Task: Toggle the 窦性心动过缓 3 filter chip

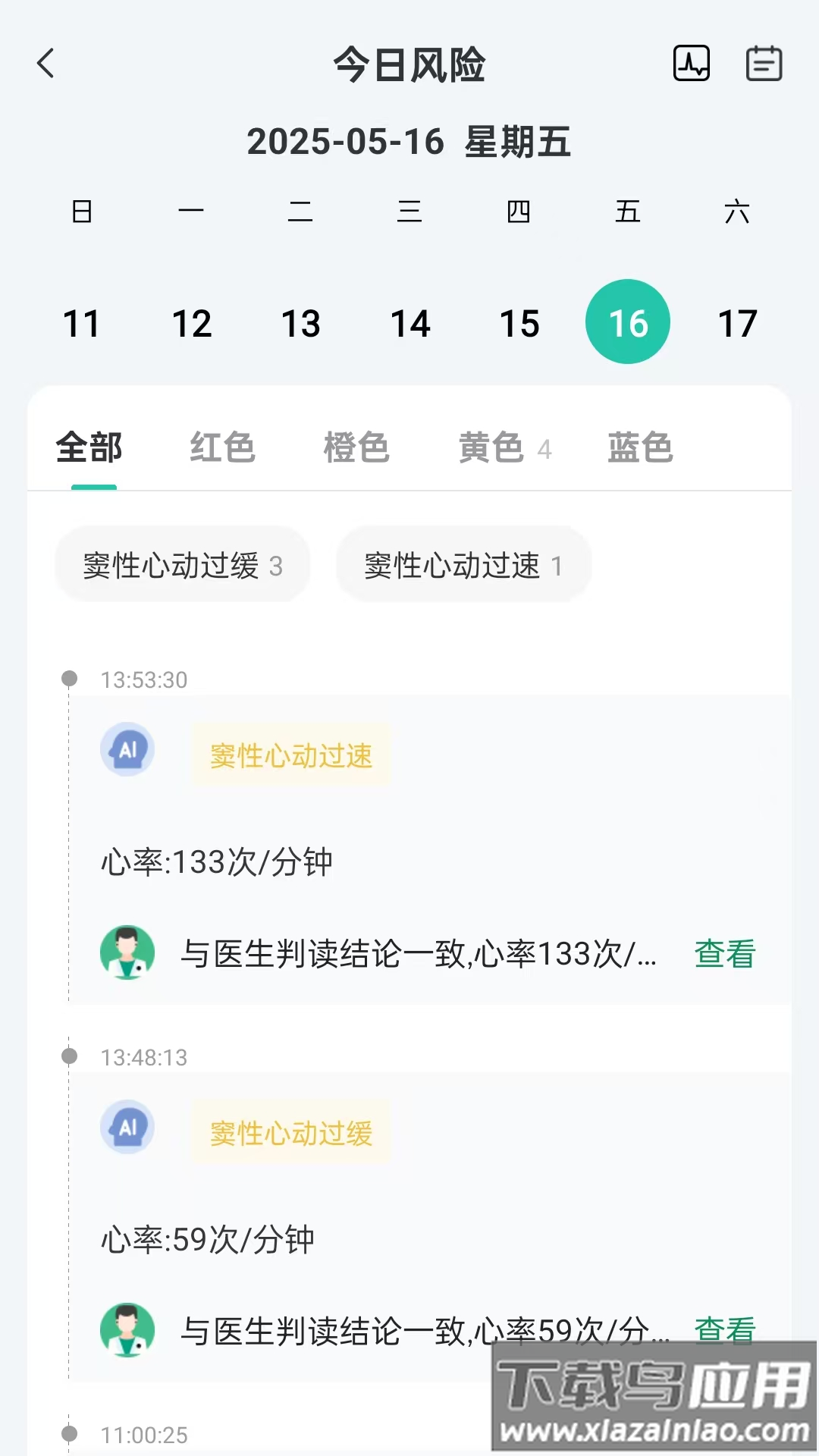Action: click(182, 564)
